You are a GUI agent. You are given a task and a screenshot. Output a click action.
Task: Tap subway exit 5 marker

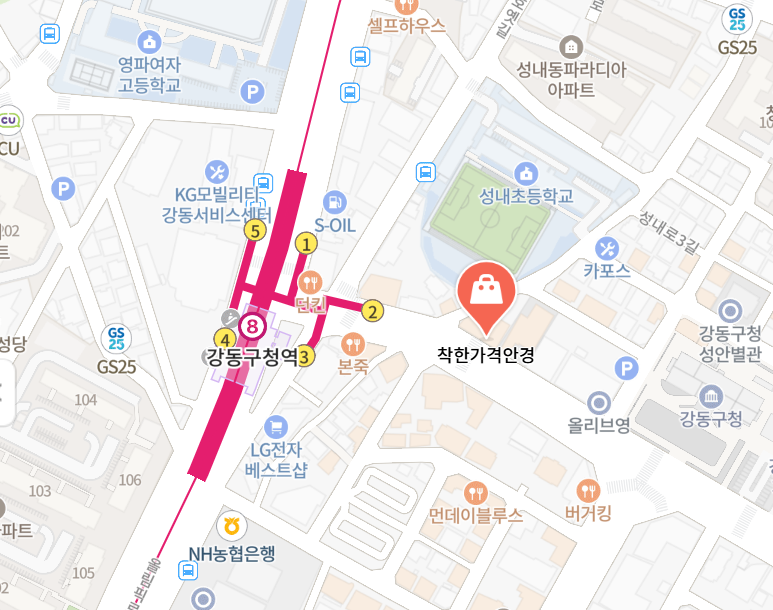click(255, 231)
